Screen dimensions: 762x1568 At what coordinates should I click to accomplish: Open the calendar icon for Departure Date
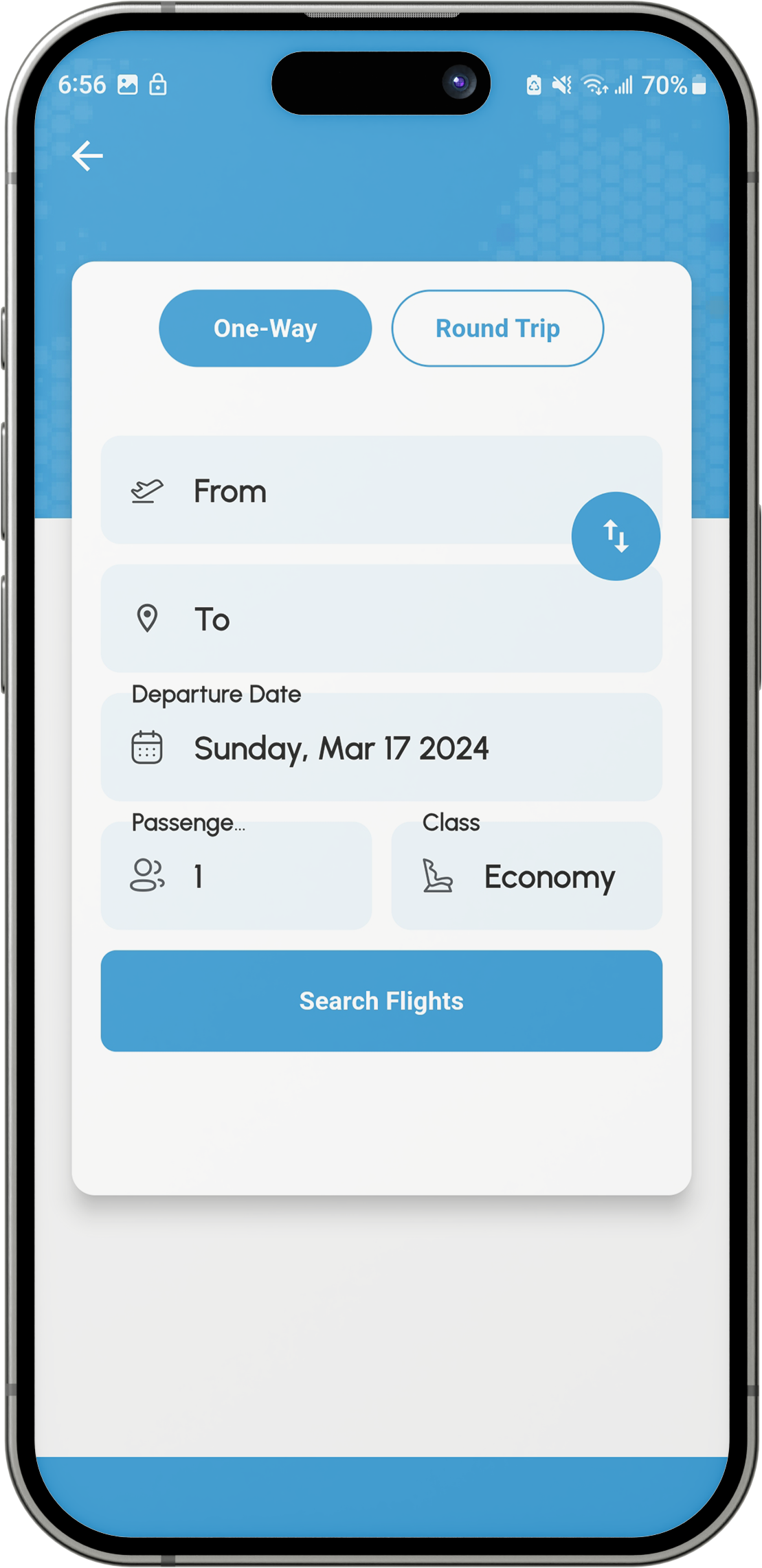pyautogui.click(x=147, y=748)
